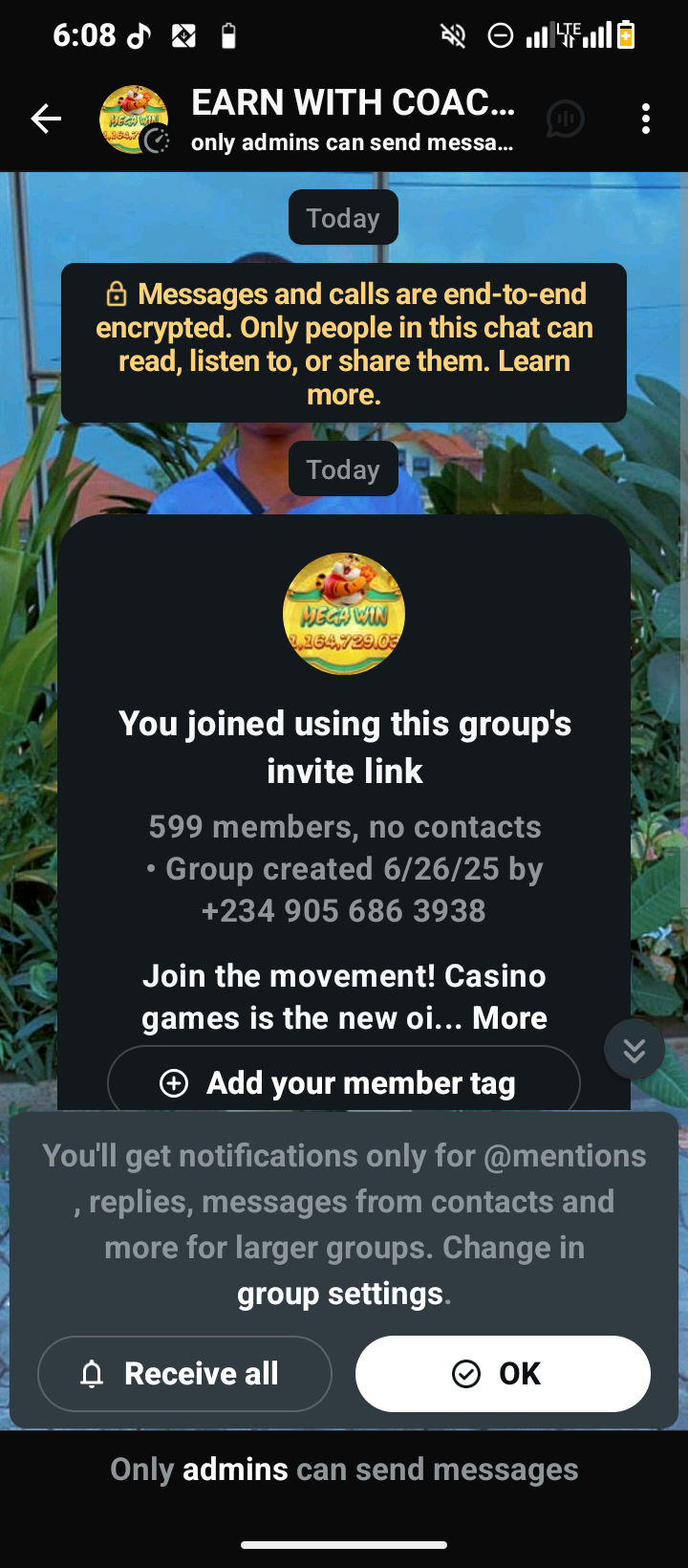Add your member tag

(x=344, y=1083)
